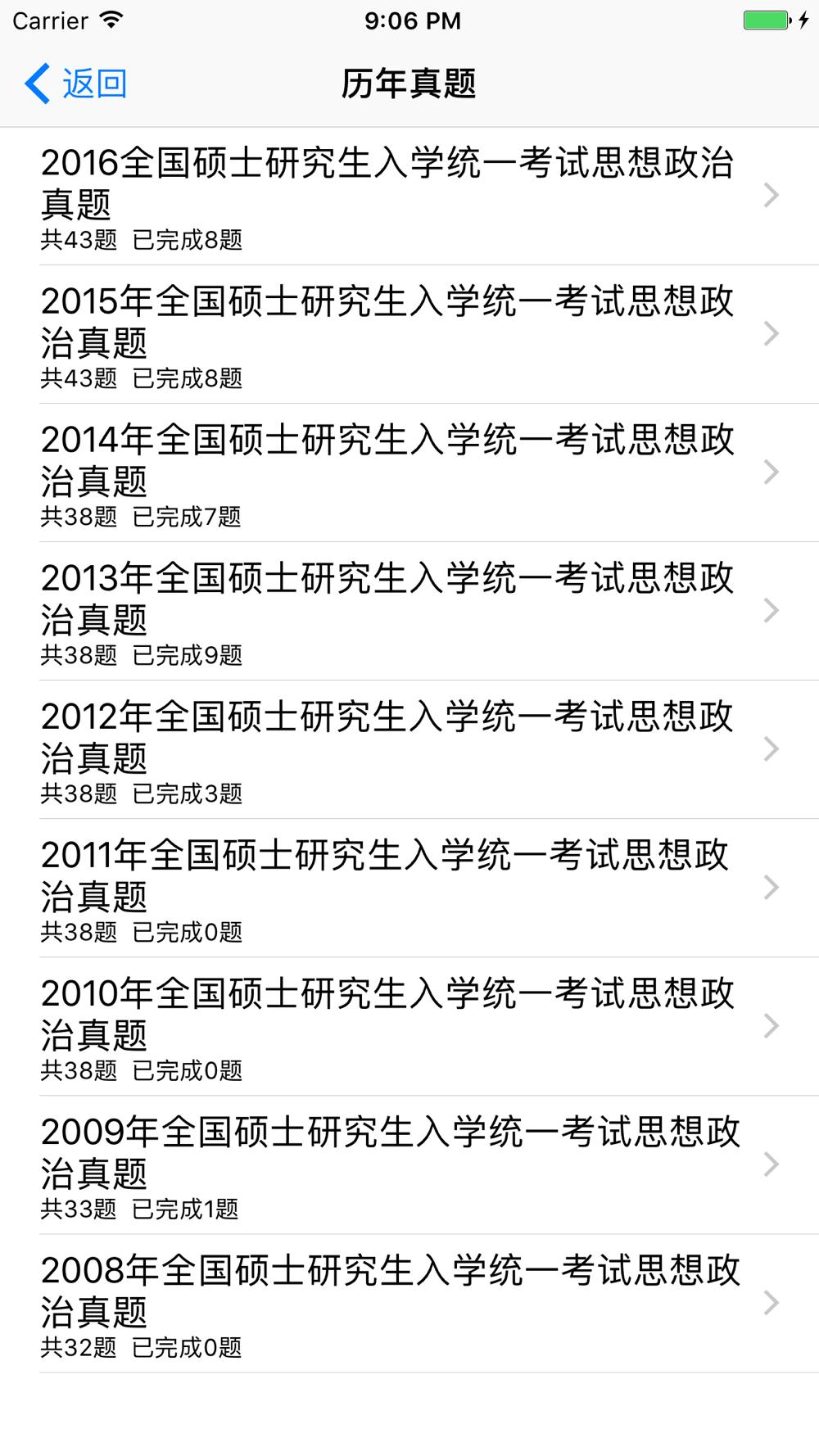Open the 2009年 exam paper
This screenshot has height=1456, width=819.
click(x=409, y=1164)
